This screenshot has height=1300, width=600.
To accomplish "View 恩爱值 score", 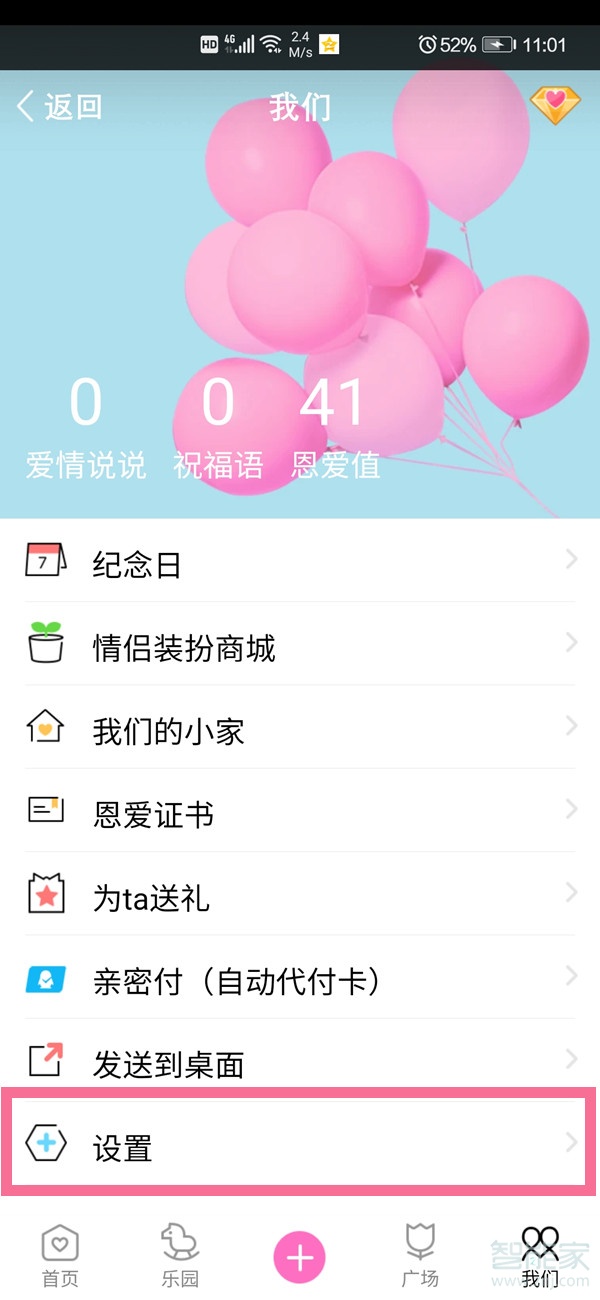I will [335, 425].
